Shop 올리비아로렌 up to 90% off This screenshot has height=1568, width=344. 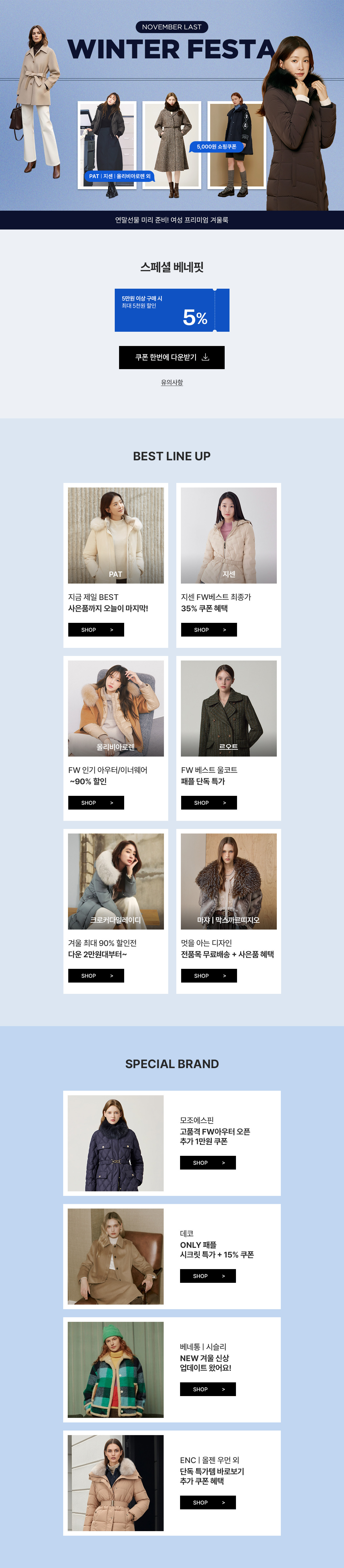pos(96,802)
